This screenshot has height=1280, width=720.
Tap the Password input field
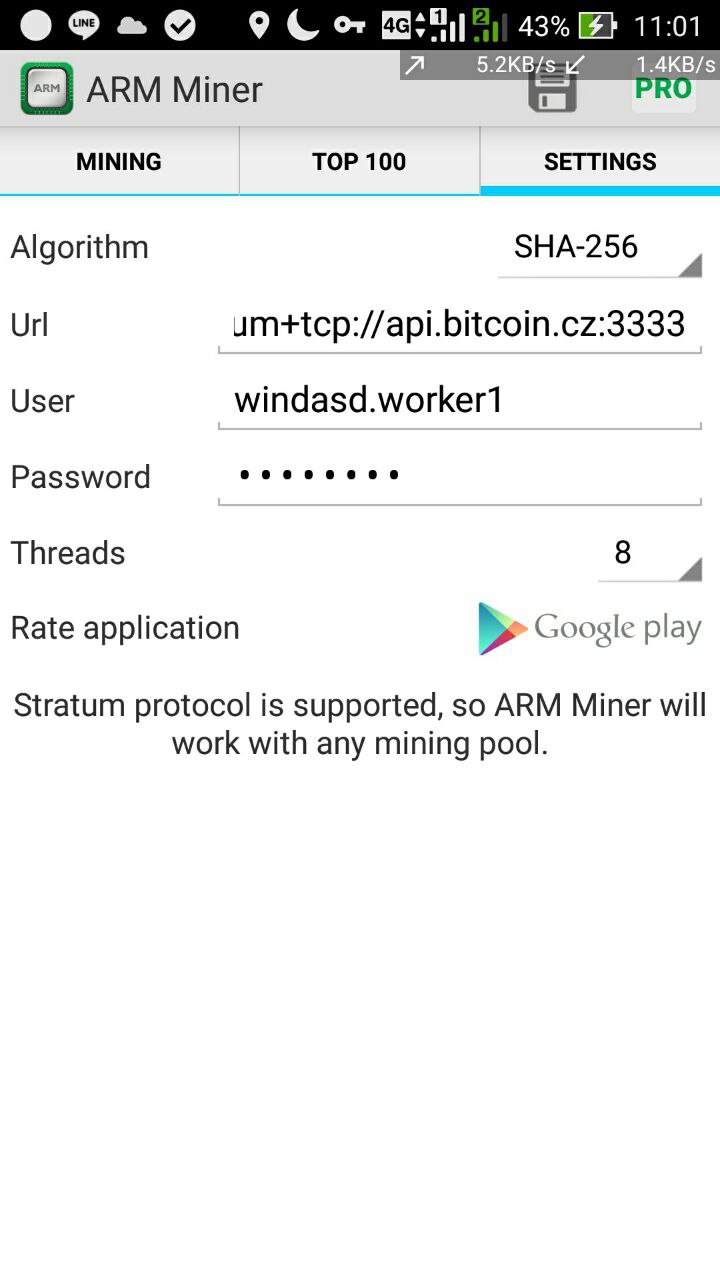click(x=459, y=476)
